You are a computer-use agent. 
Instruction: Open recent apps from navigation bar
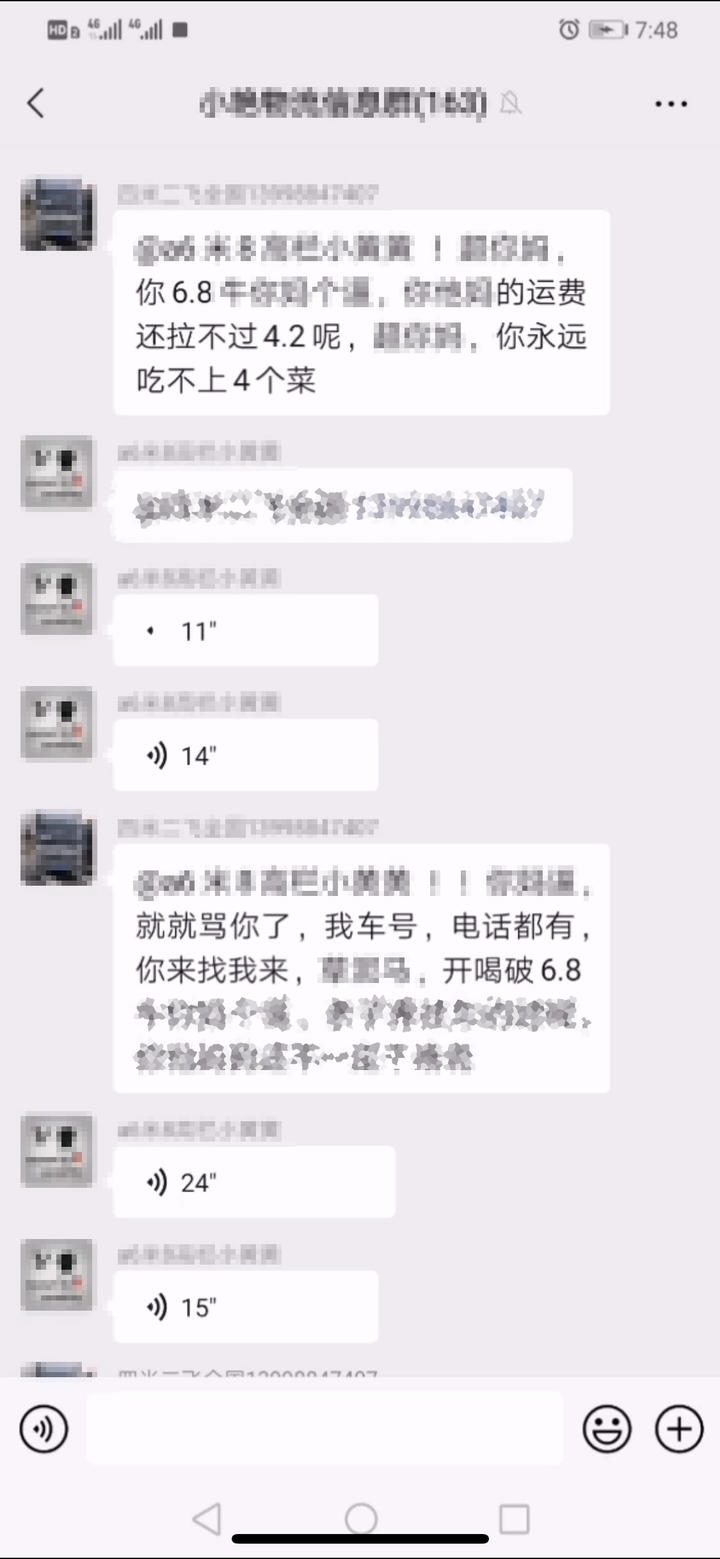pyautogui.click(x=514, y=1519)
